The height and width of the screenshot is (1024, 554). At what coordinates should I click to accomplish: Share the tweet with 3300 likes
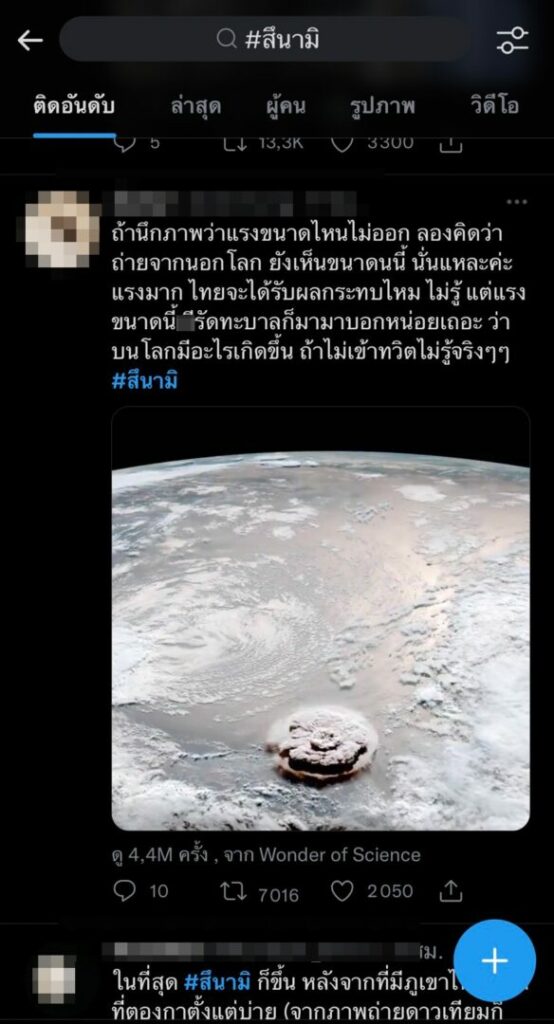tap(451, 144)
